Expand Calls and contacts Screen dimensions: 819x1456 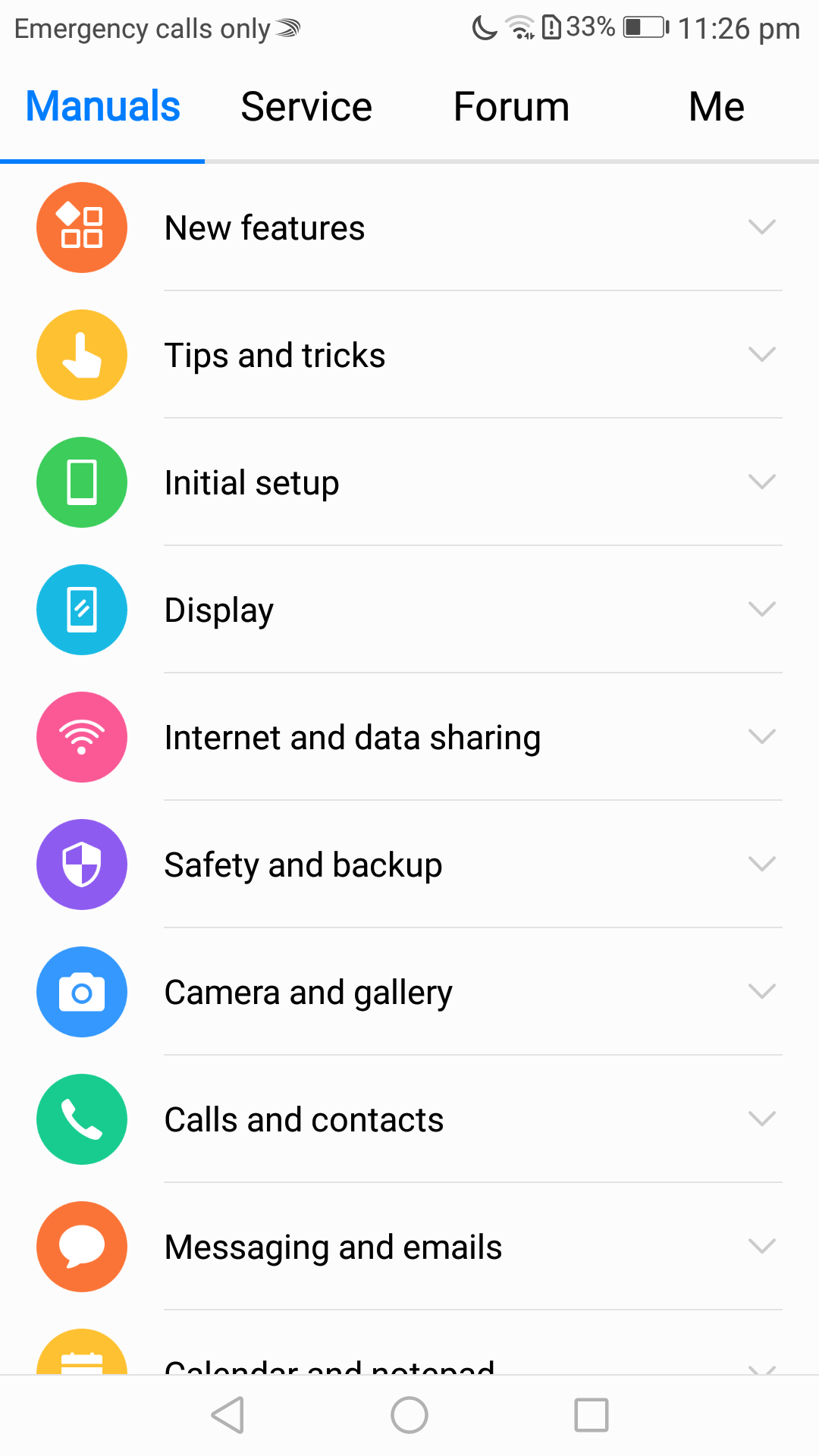[x=409, y=1119]
